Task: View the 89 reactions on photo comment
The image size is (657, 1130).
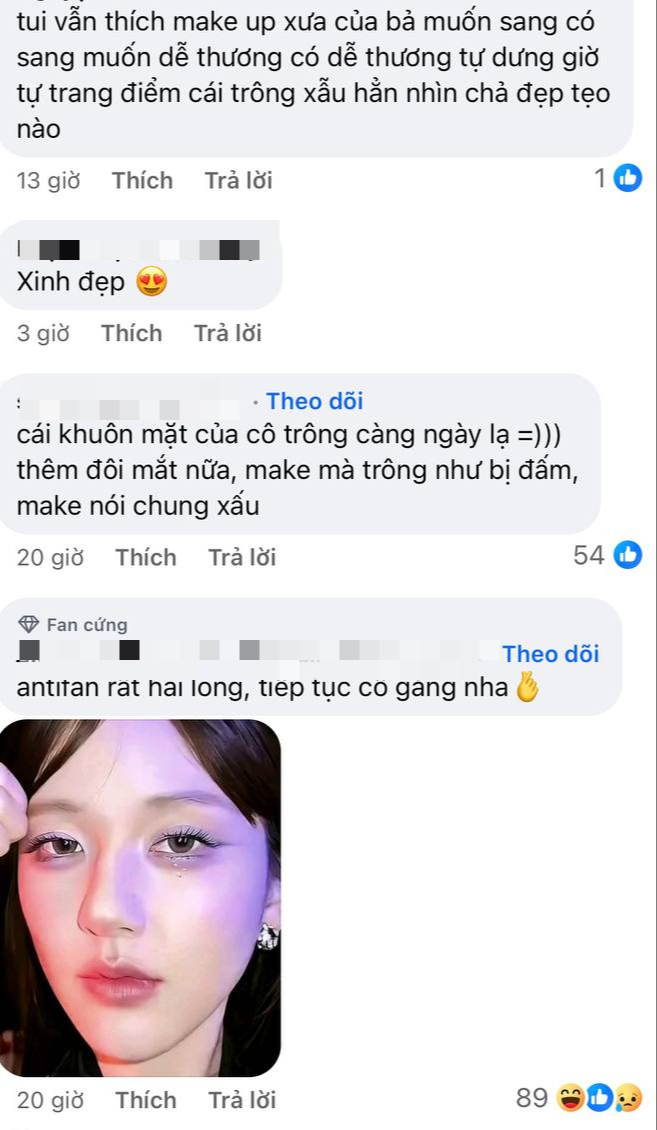Action: click(579, 1098)
